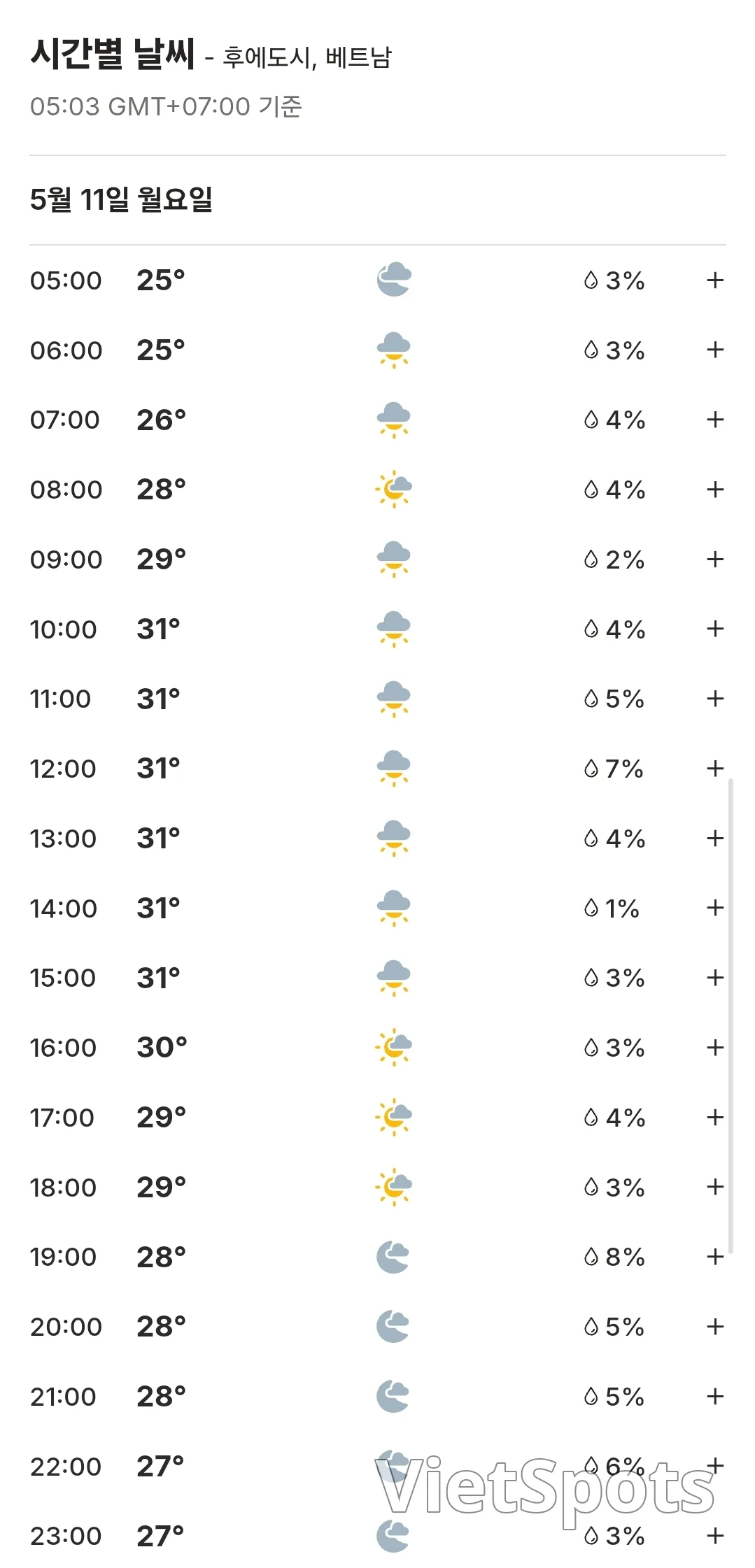Expand the 19:00 row with 8% rain
The width and height of the screenshot is (755, 1568).
[x=714, y=1257]
